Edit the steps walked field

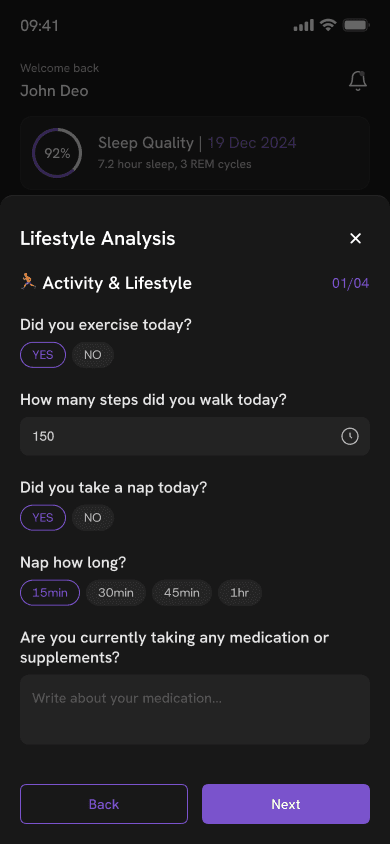click(195, 436)
